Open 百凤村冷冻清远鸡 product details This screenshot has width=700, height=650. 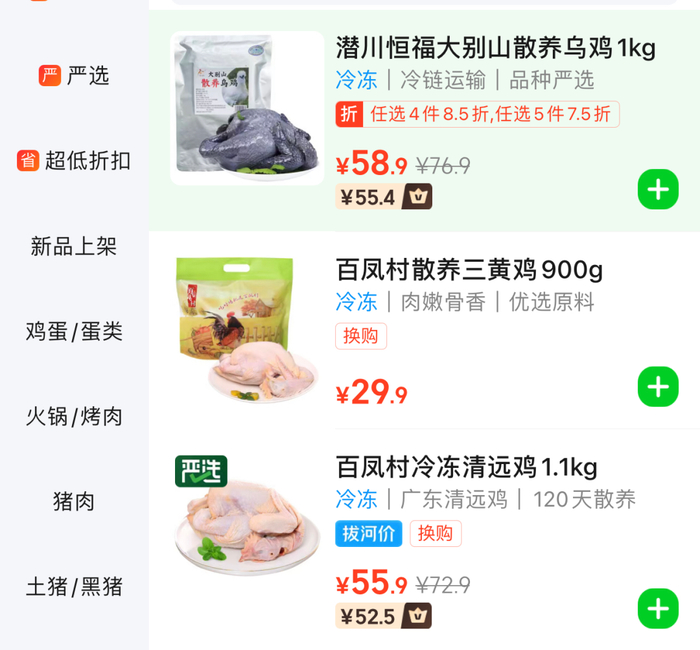(467, 467)
